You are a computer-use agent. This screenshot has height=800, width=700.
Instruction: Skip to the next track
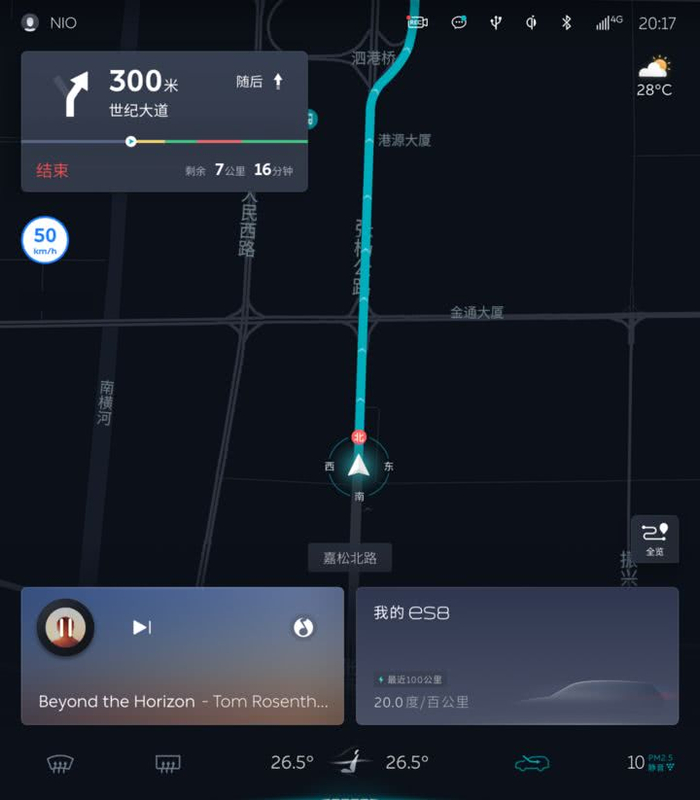click(x=142, y=627)
